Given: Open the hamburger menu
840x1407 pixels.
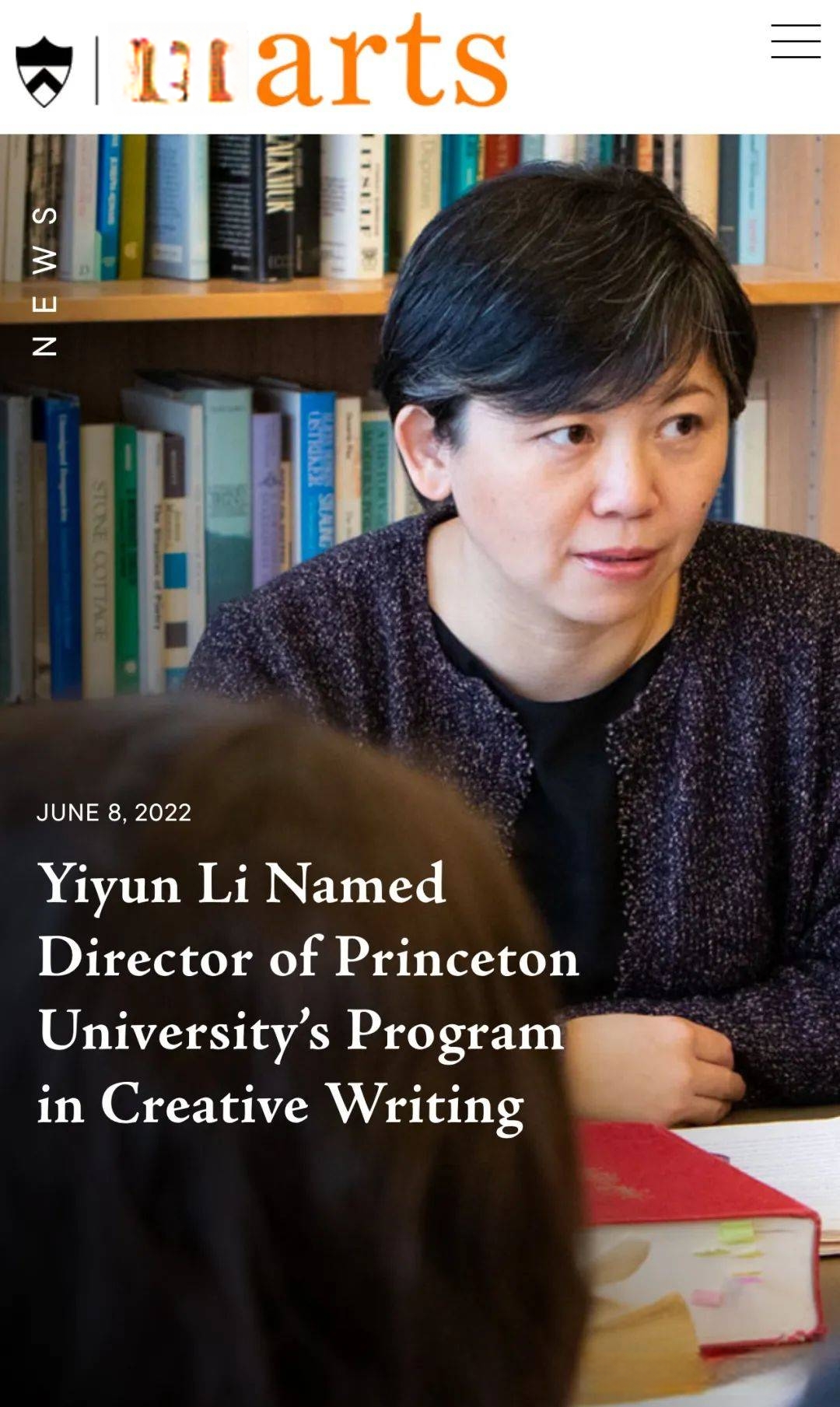Looking at the screenshot, I should tap(795, 41).
